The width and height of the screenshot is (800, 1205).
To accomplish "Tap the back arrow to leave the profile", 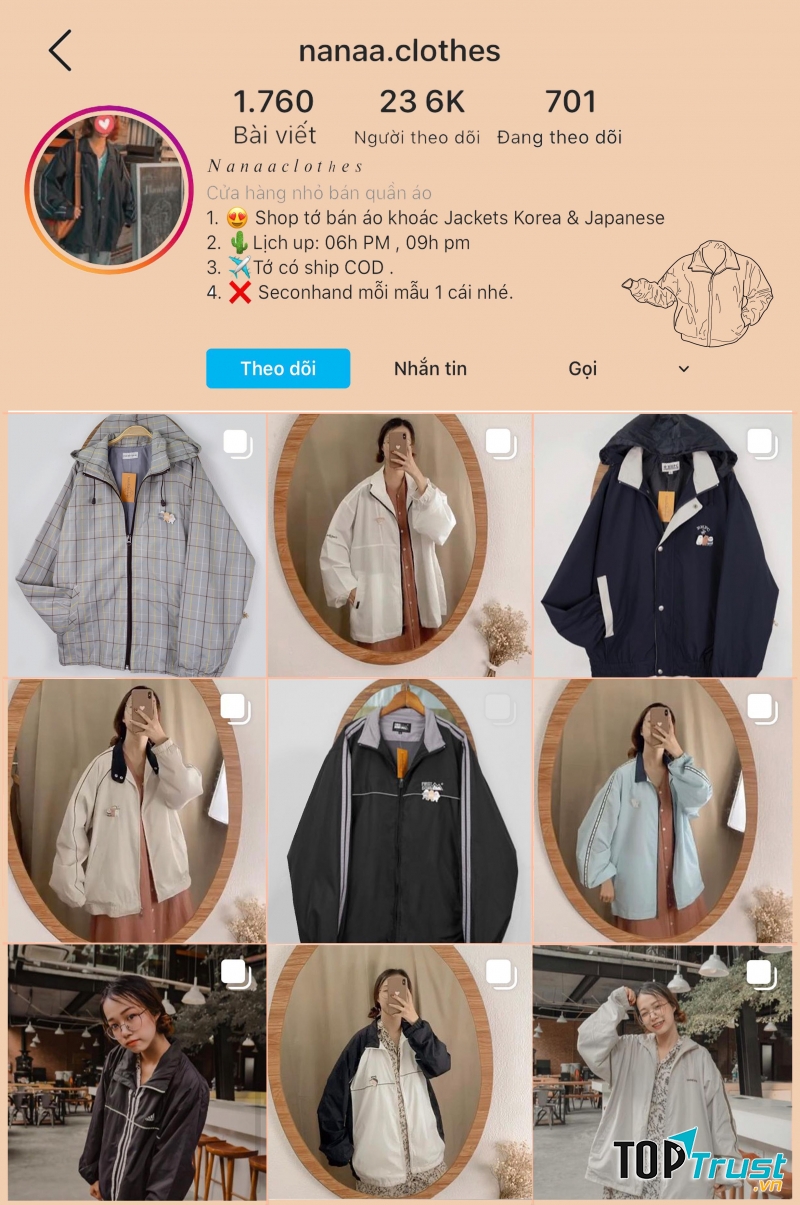I will coord(57,49).
